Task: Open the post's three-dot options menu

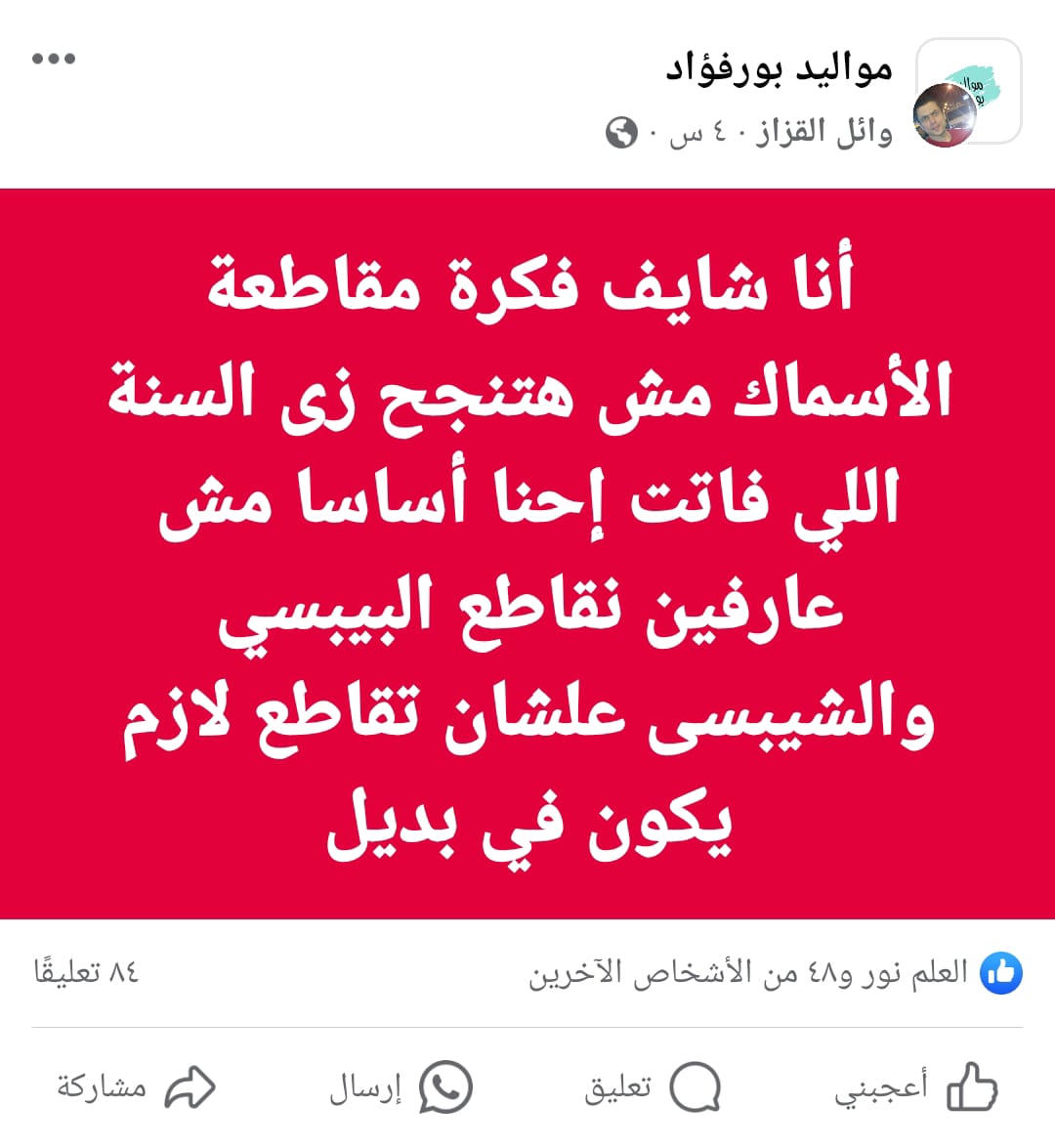Action: point(54,59)
